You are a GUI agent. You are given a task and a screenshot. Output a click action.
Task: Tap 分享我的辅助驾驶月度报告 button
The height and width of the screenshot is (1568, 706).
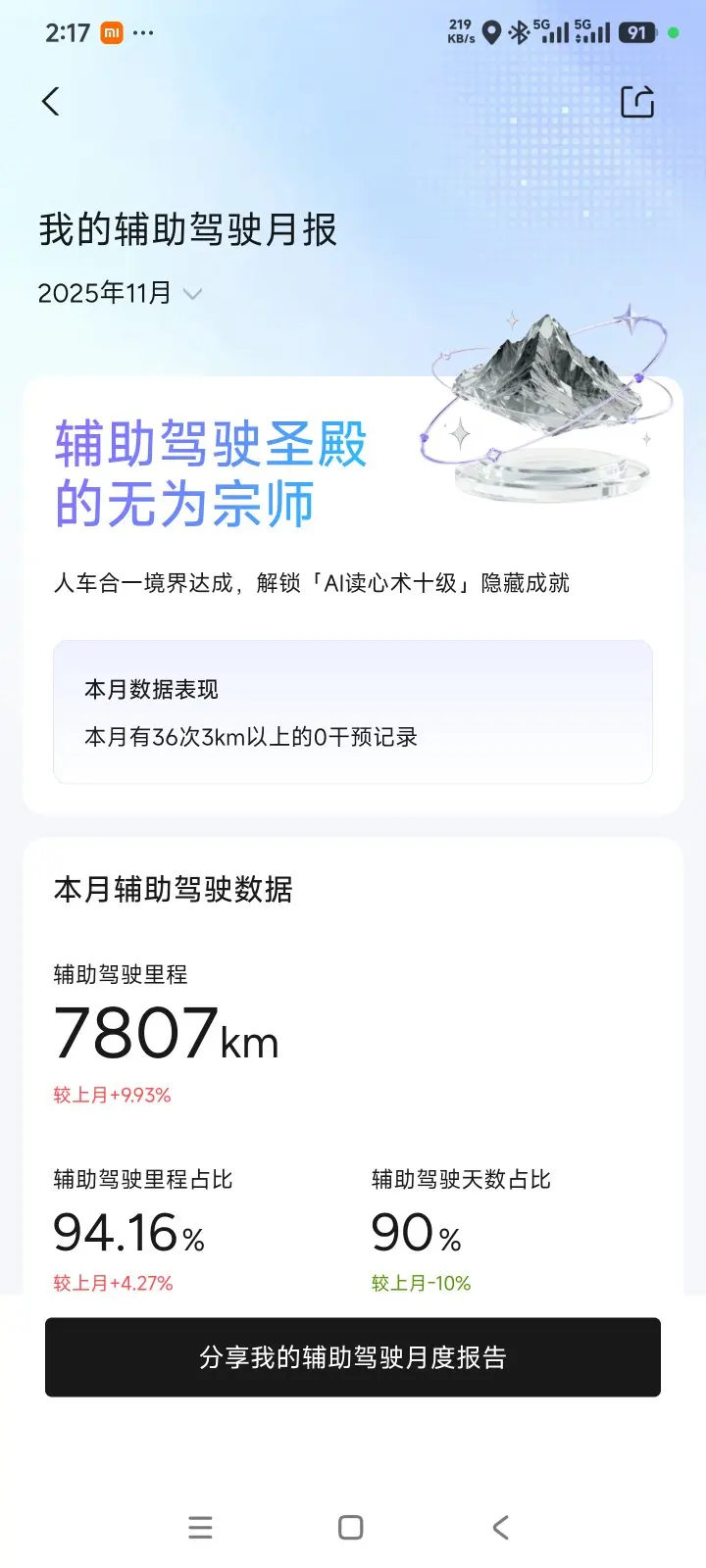(353, 1357)
